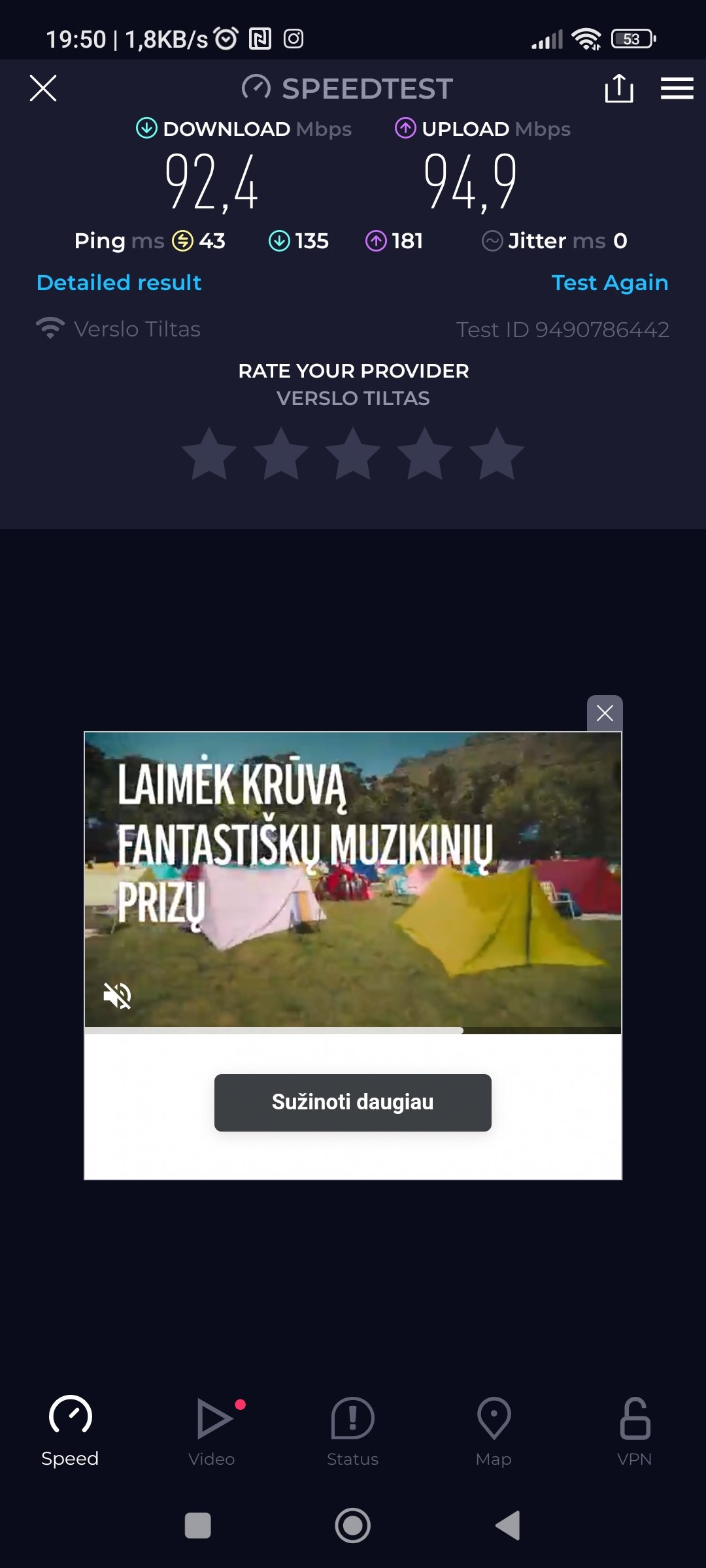This screenshot has width=706, height=1568.
Task: Switch to the Status tab
Action: pyautogui.click(x=353, y=1432)
